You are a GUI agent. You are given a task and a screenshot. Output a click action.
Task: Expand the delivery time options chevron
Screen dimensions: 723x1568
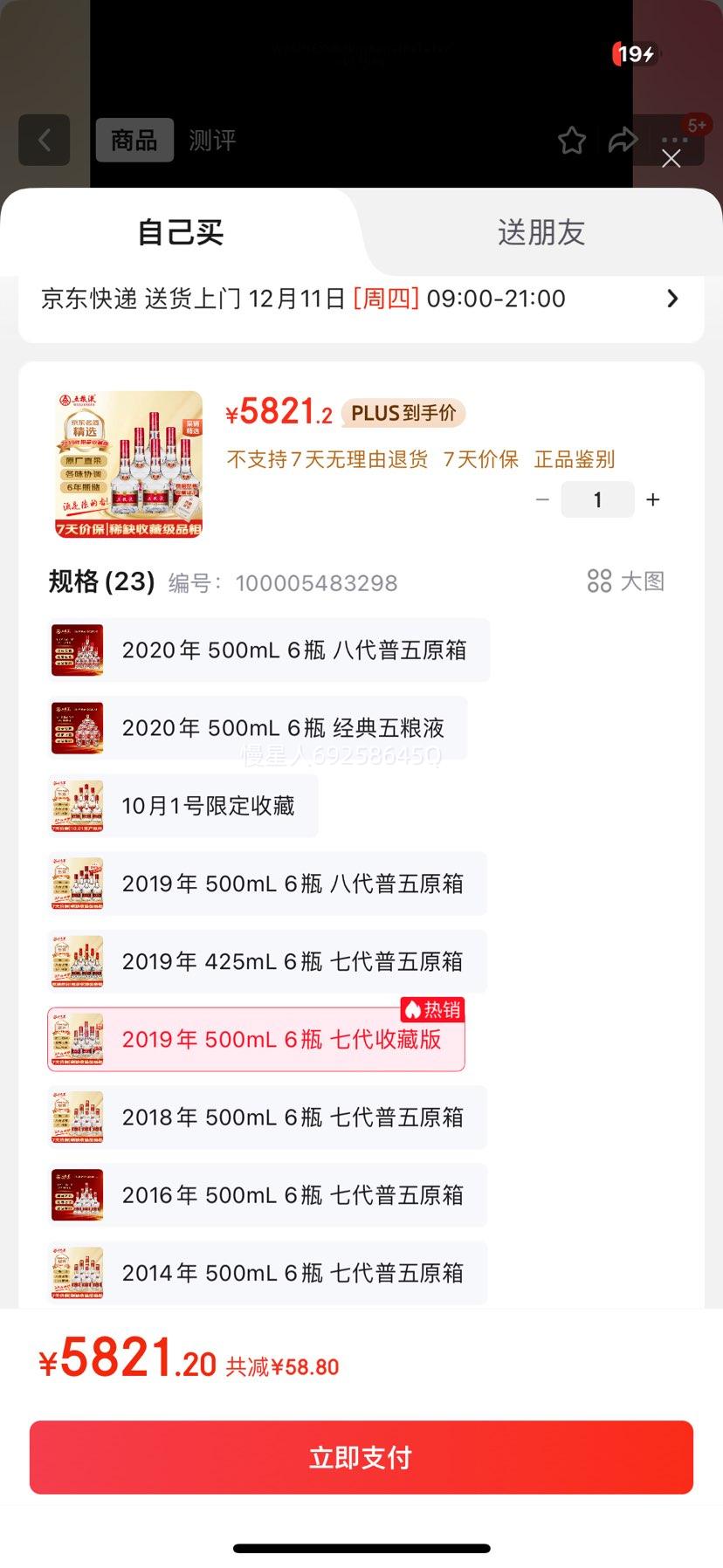pos(672,299)
